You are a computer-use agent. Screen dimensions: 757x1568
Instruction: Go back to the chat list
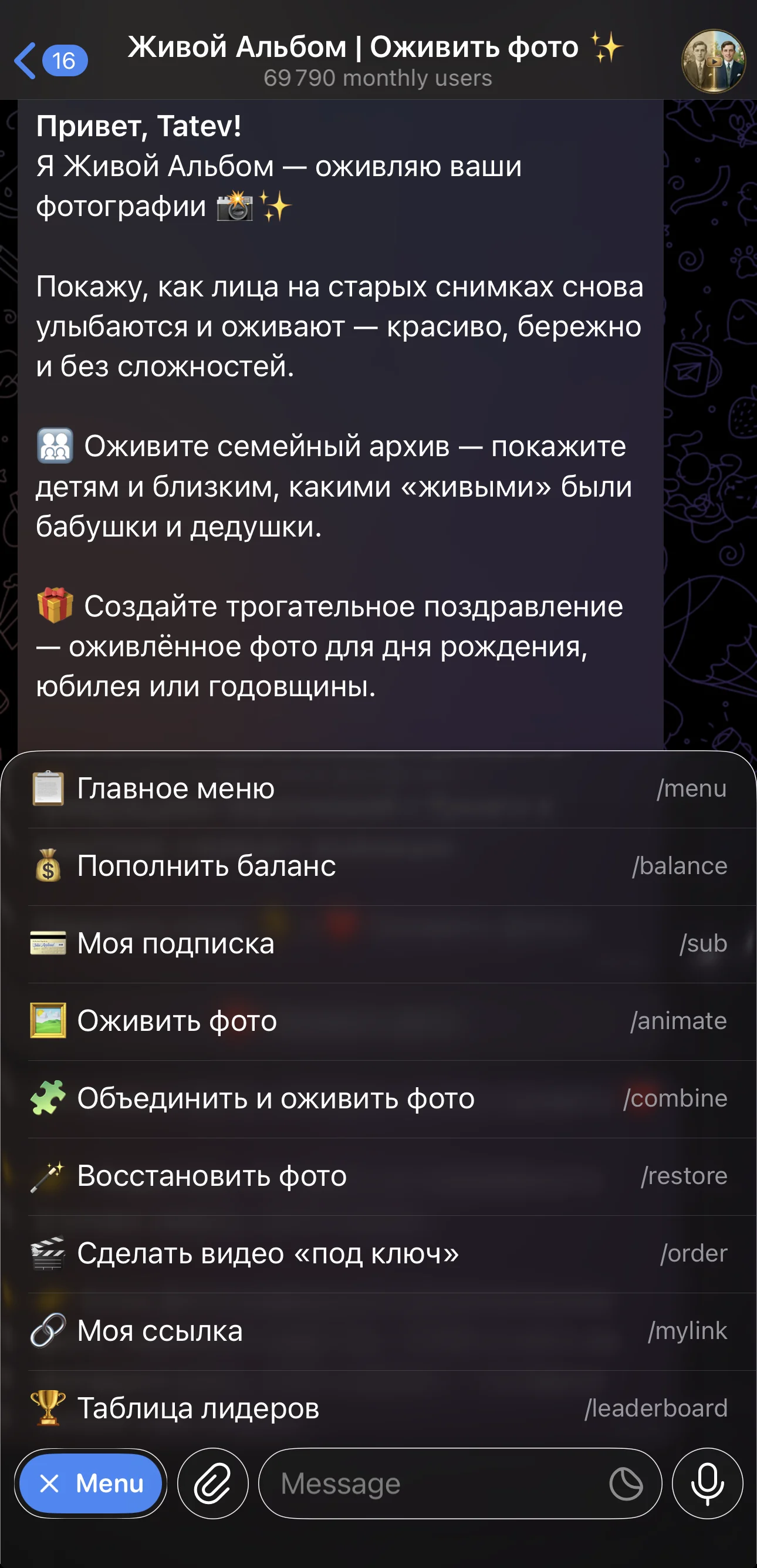tap(50, 61)
